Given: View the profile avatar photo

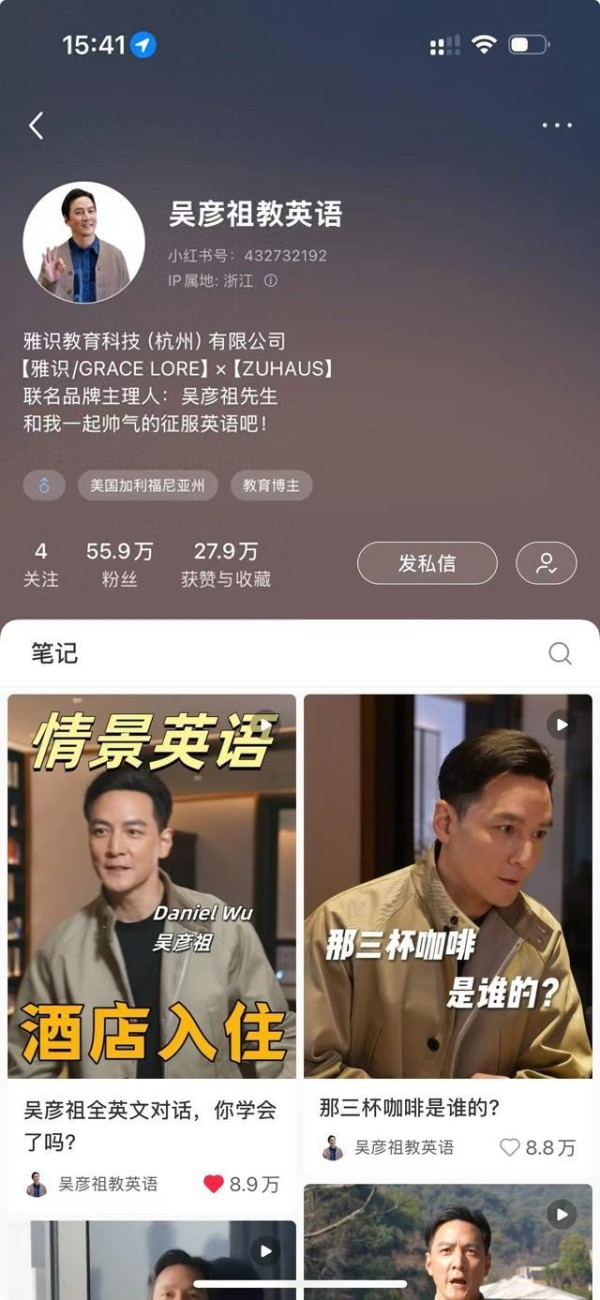Looking at the screenshot, I should pyautogui.click(x=84, y=242).
